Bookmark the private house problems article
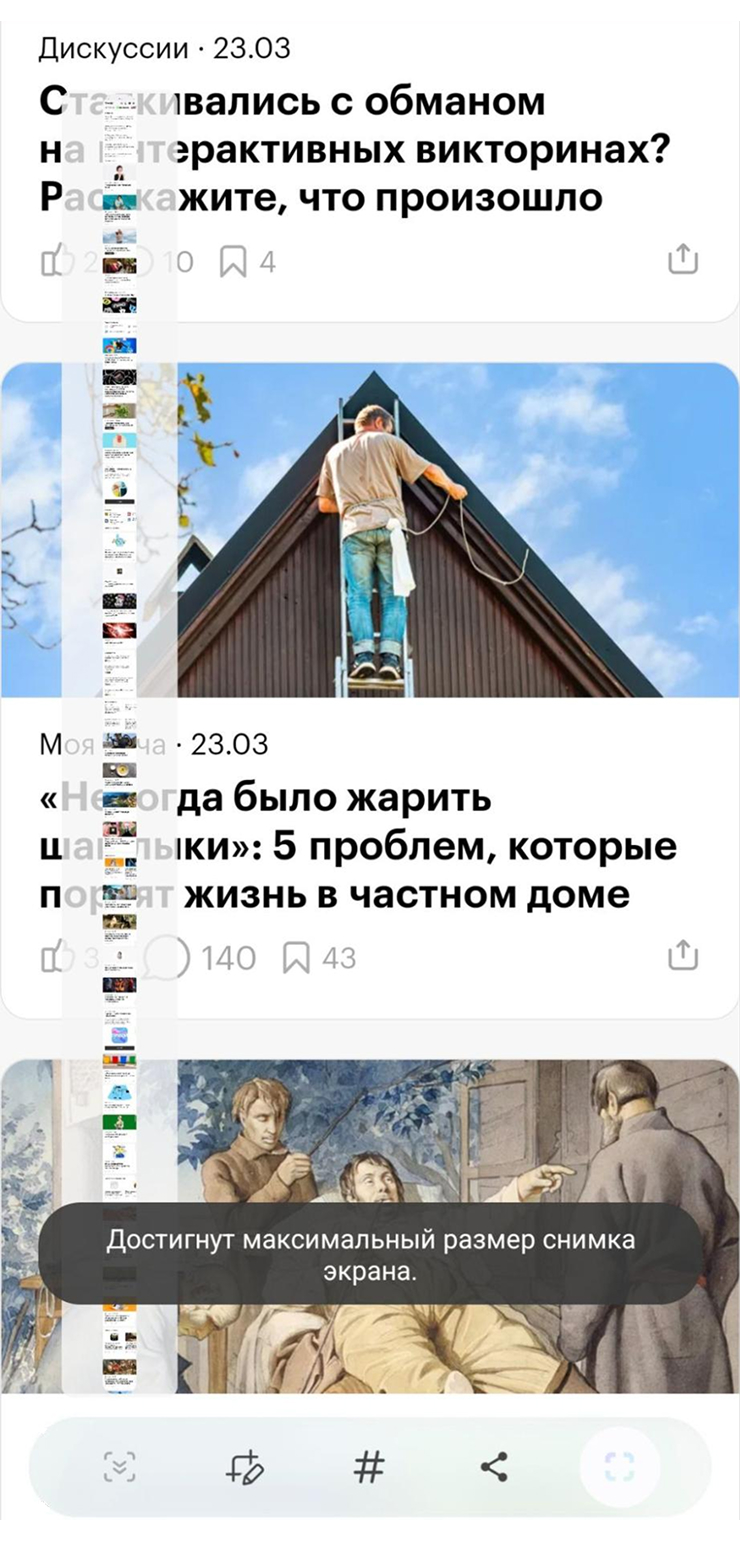Viewport: 740px width, 1566px height. [296, 958]
